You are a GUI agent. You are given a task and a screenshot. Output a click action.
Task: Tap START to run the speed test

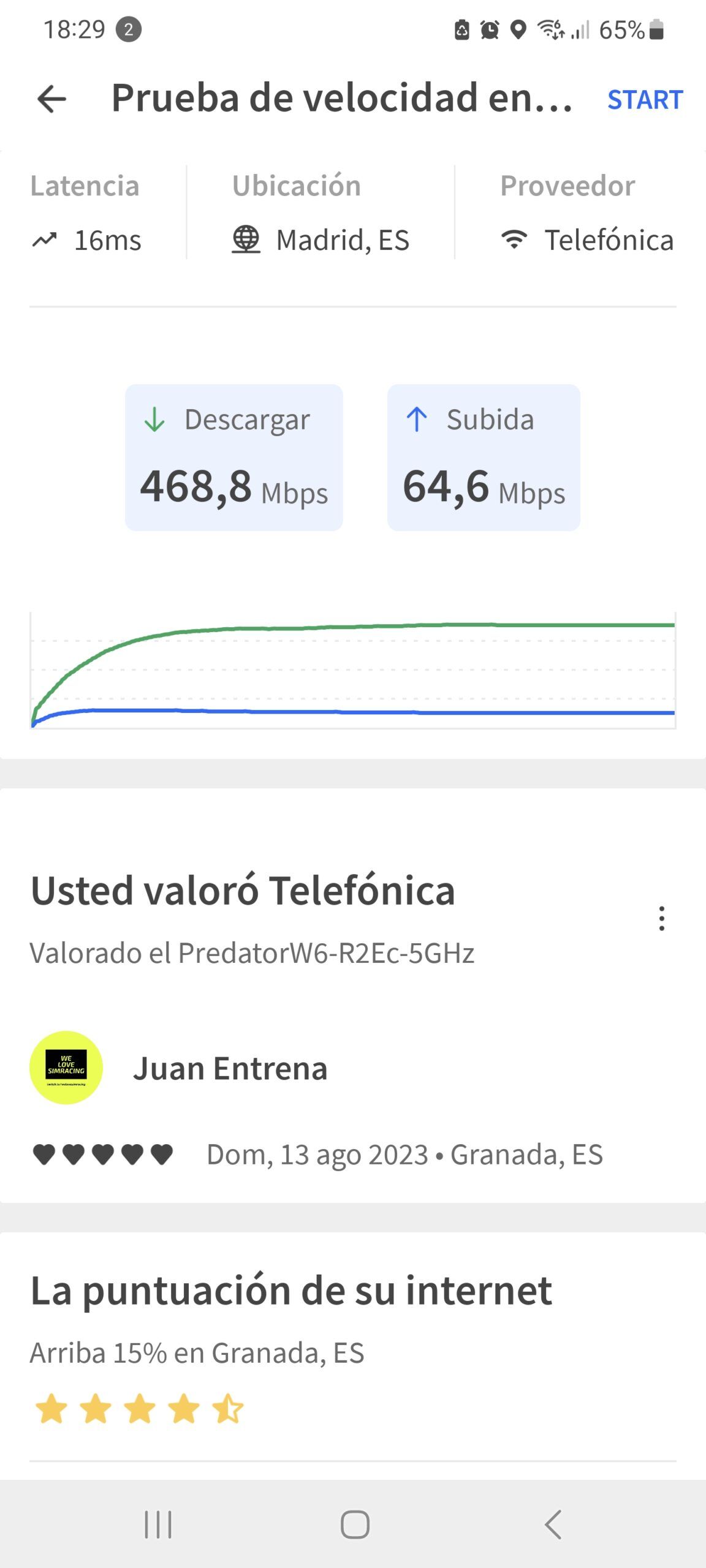645,100
